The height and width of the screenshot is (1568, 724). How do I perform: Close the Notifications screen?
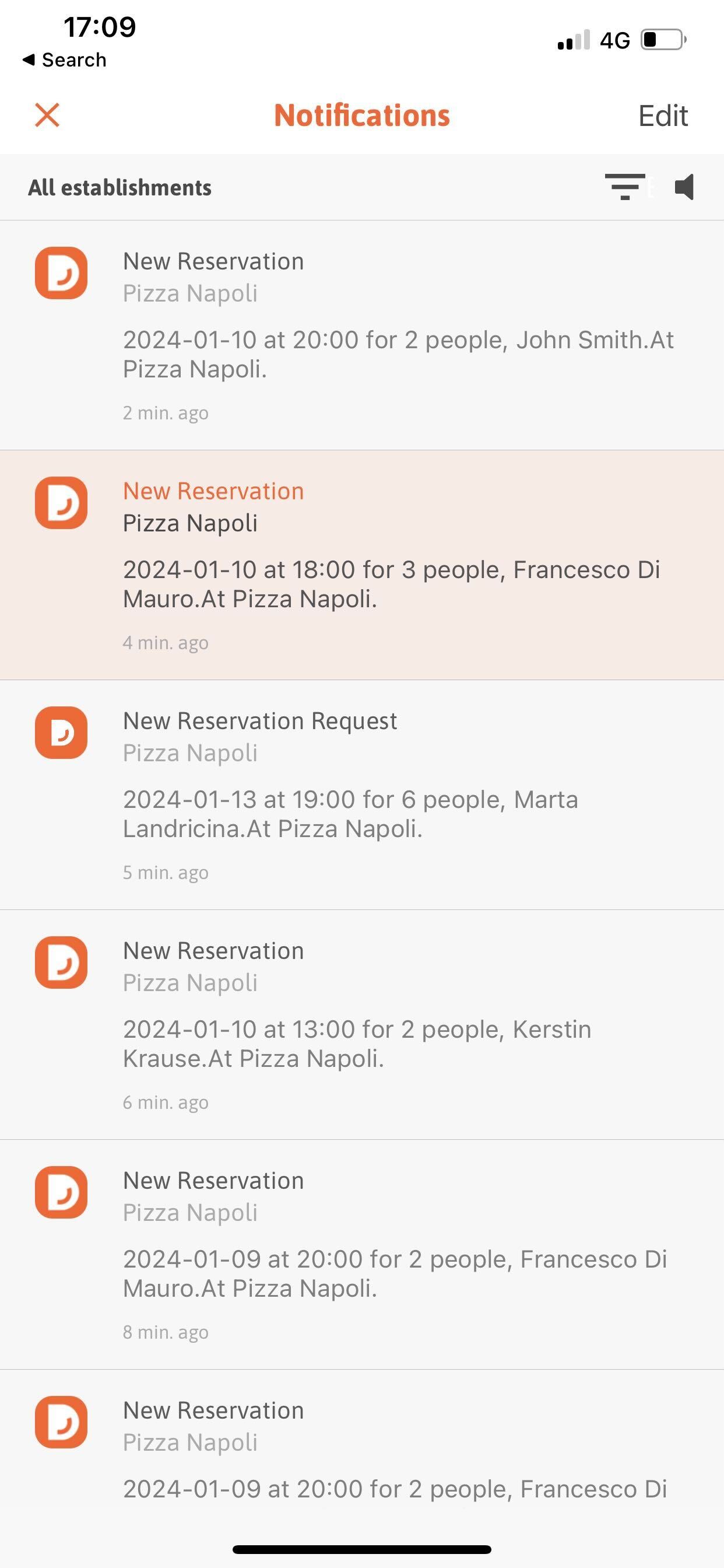click(x=47, y=115)
